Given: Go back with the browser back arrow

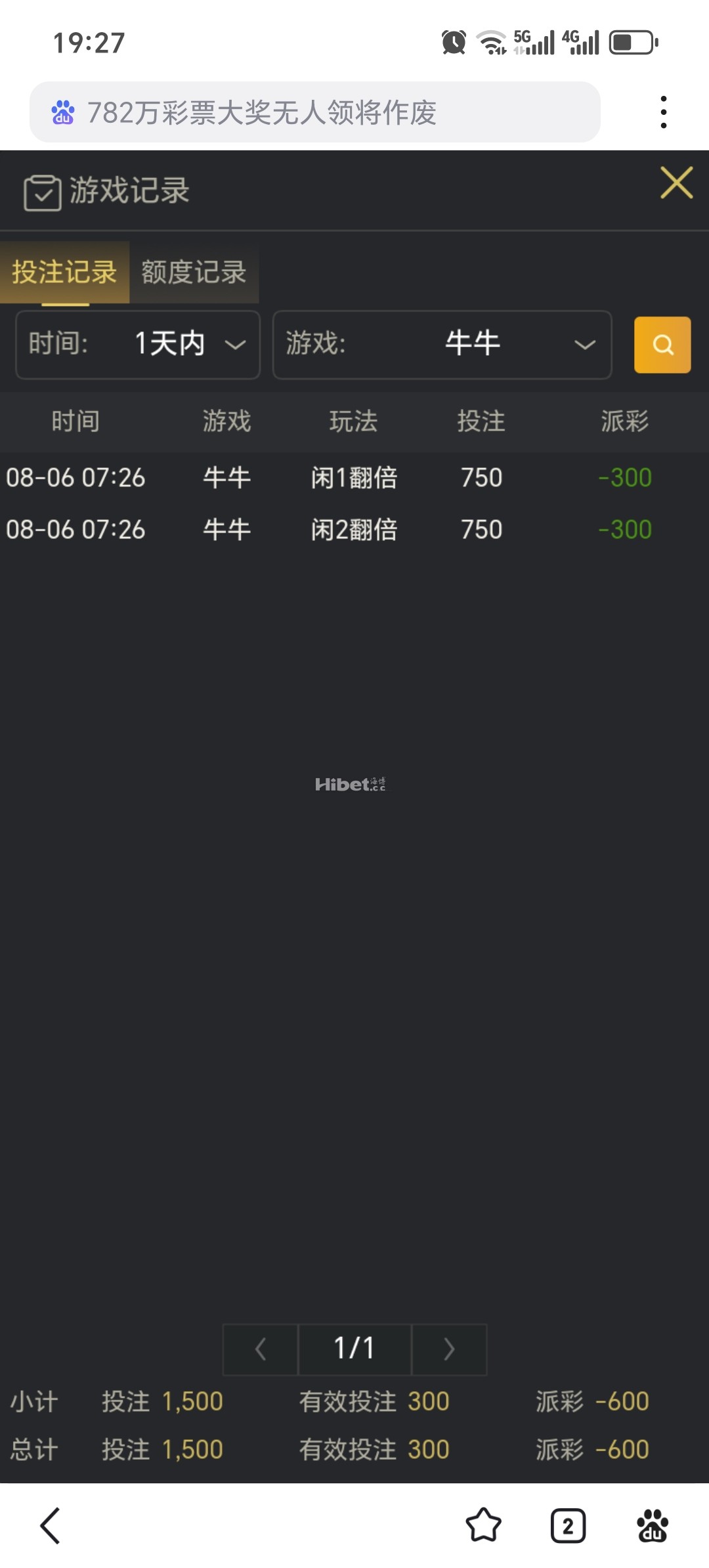Looking at the screenshot, I should click(x=51, y=1525).
